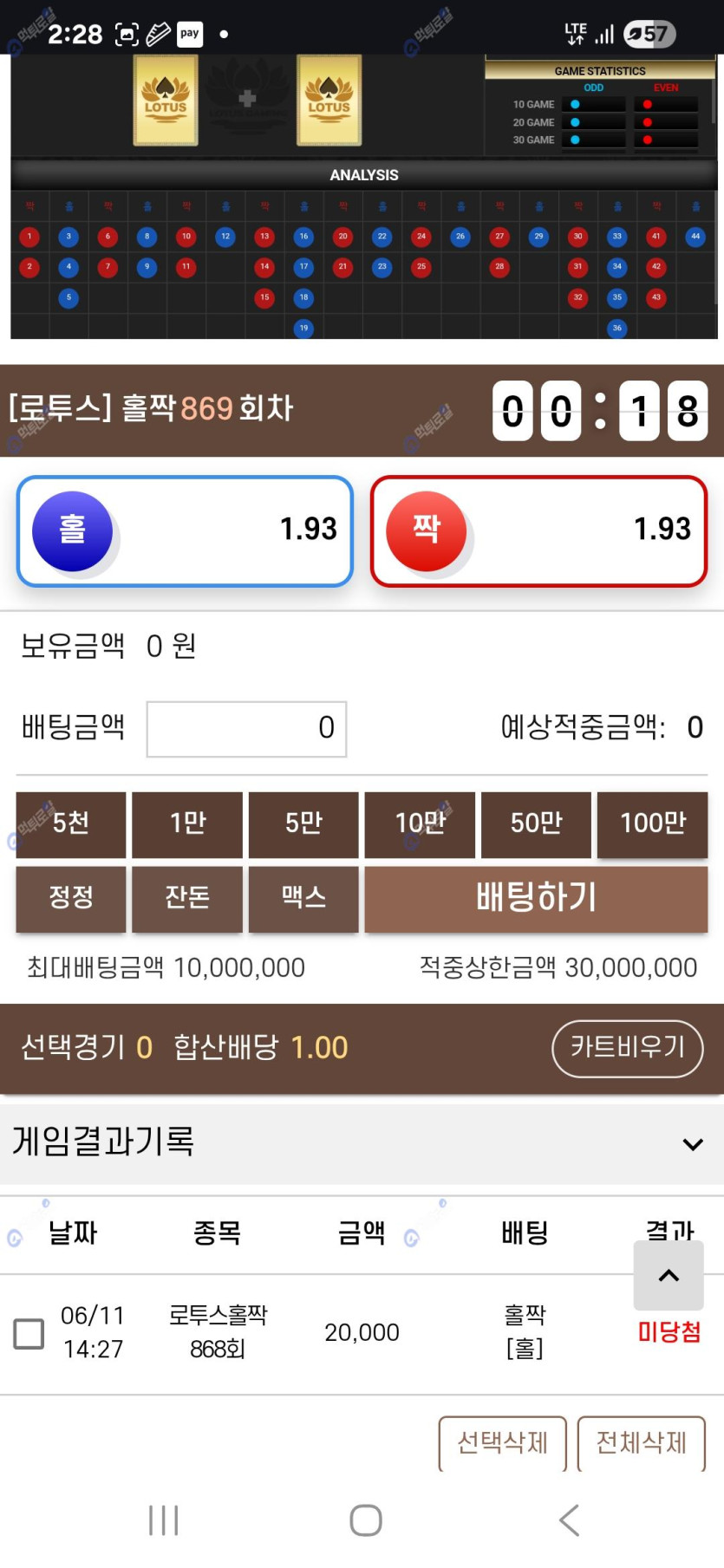Select the 짝 (even) bet option
724x1568 pixels.
[x=538, y=530]
